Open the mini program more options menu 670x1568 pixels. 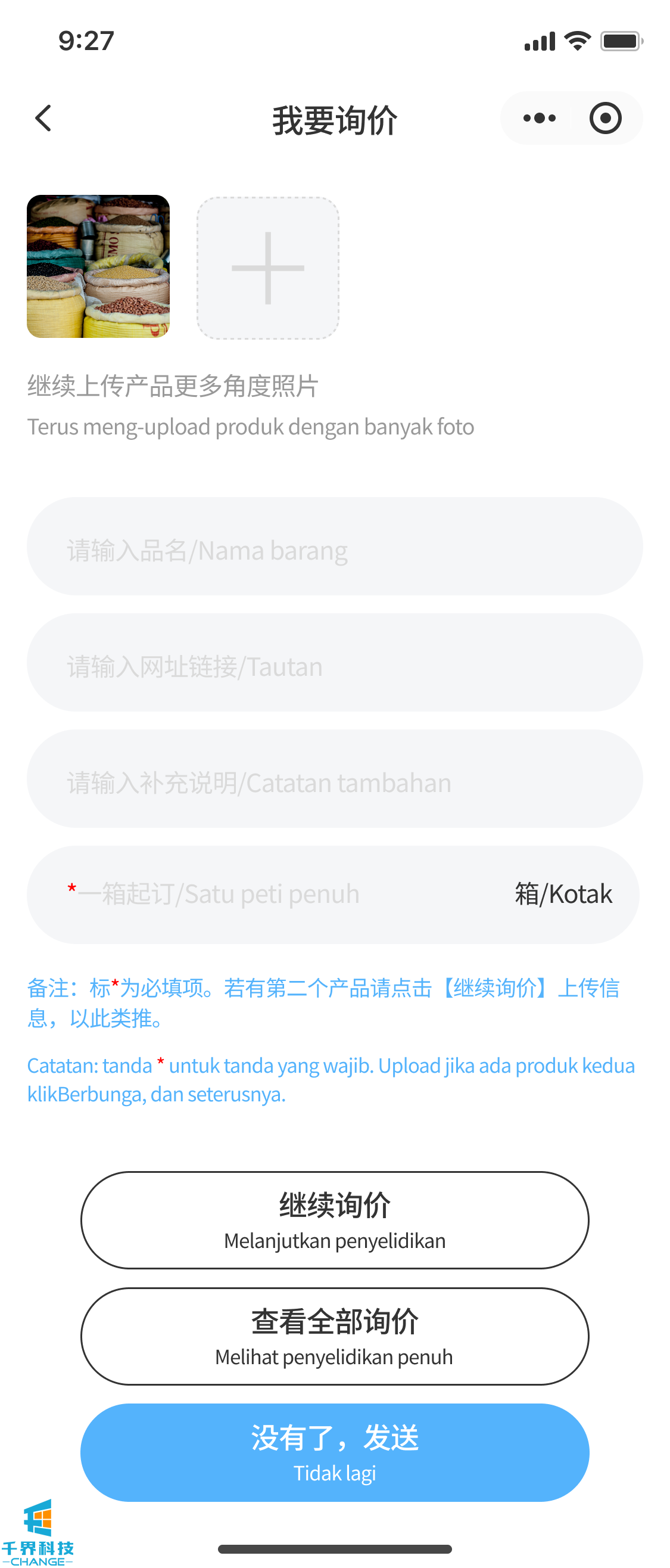point(539,118)
